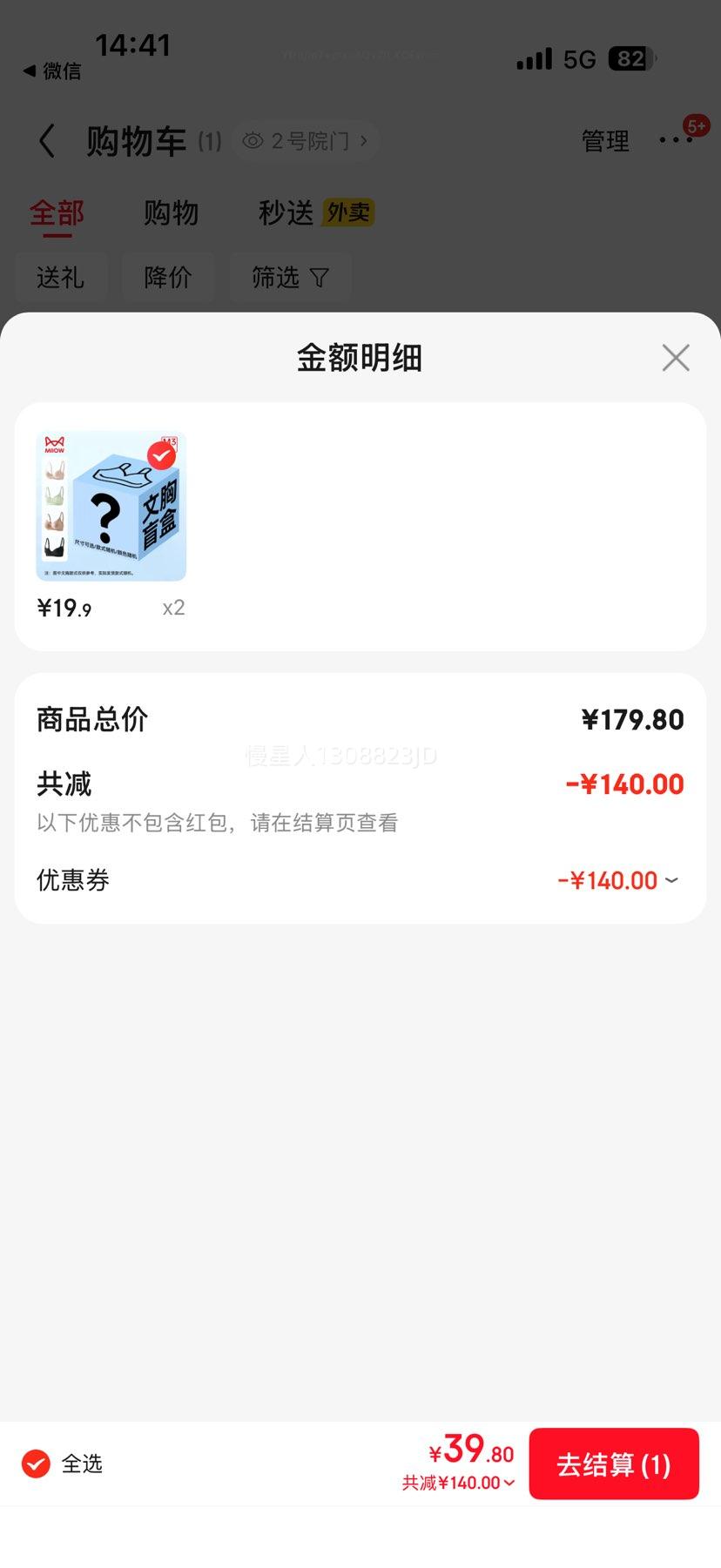
Task: Close the 金额明细 sheet
Action: click(675, 358)
